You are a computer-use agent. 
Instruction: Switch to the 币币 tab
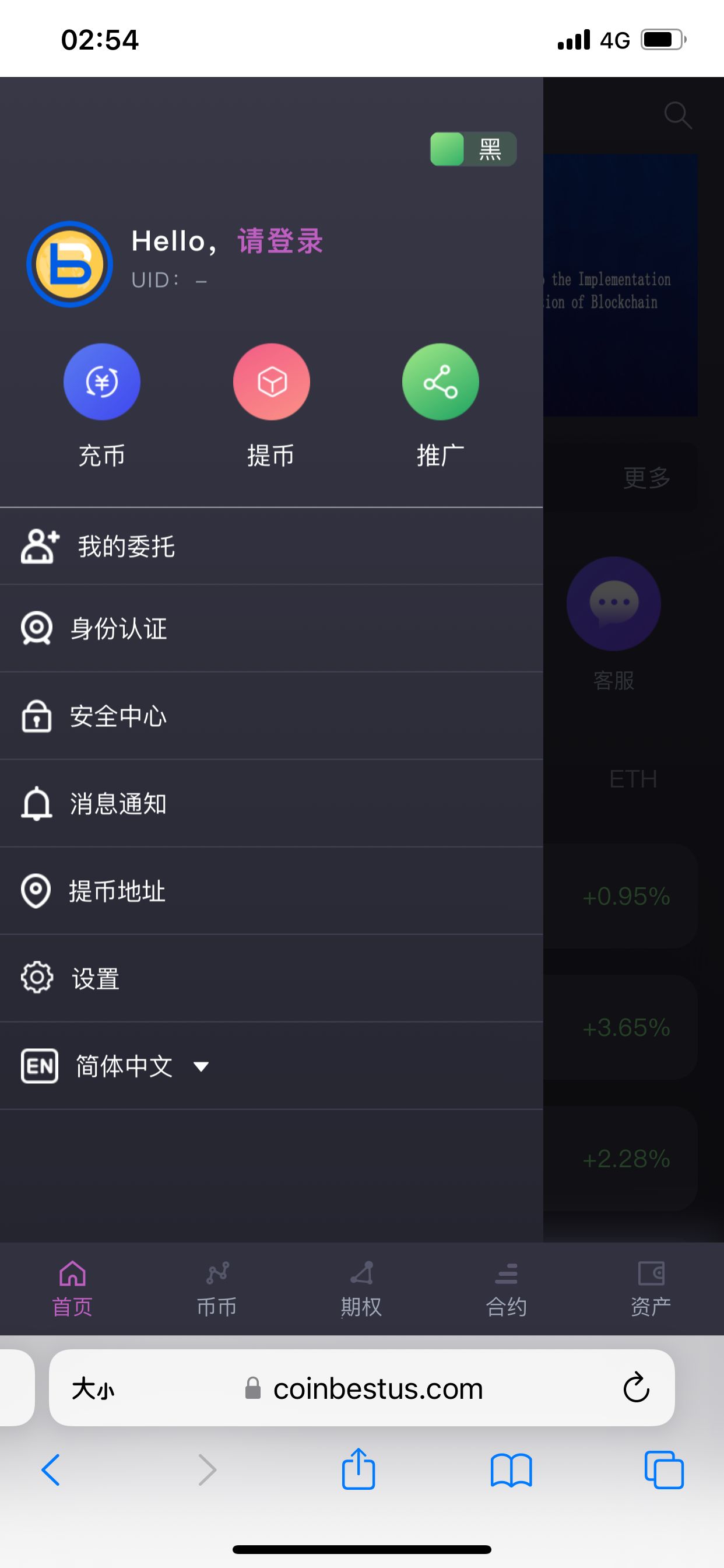[217, 1289]
